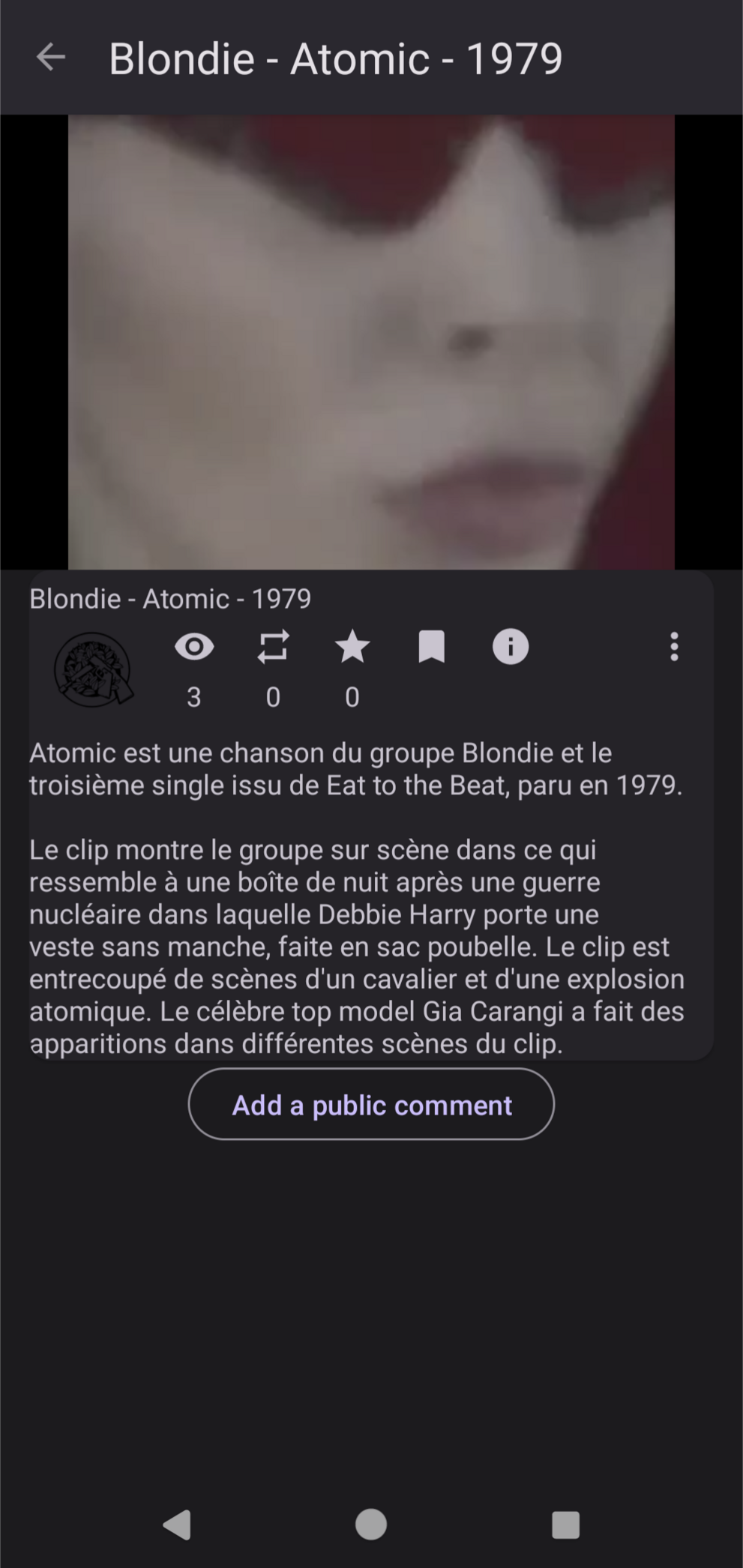
Task: Add a public comment
Action: pos(371,1105)
